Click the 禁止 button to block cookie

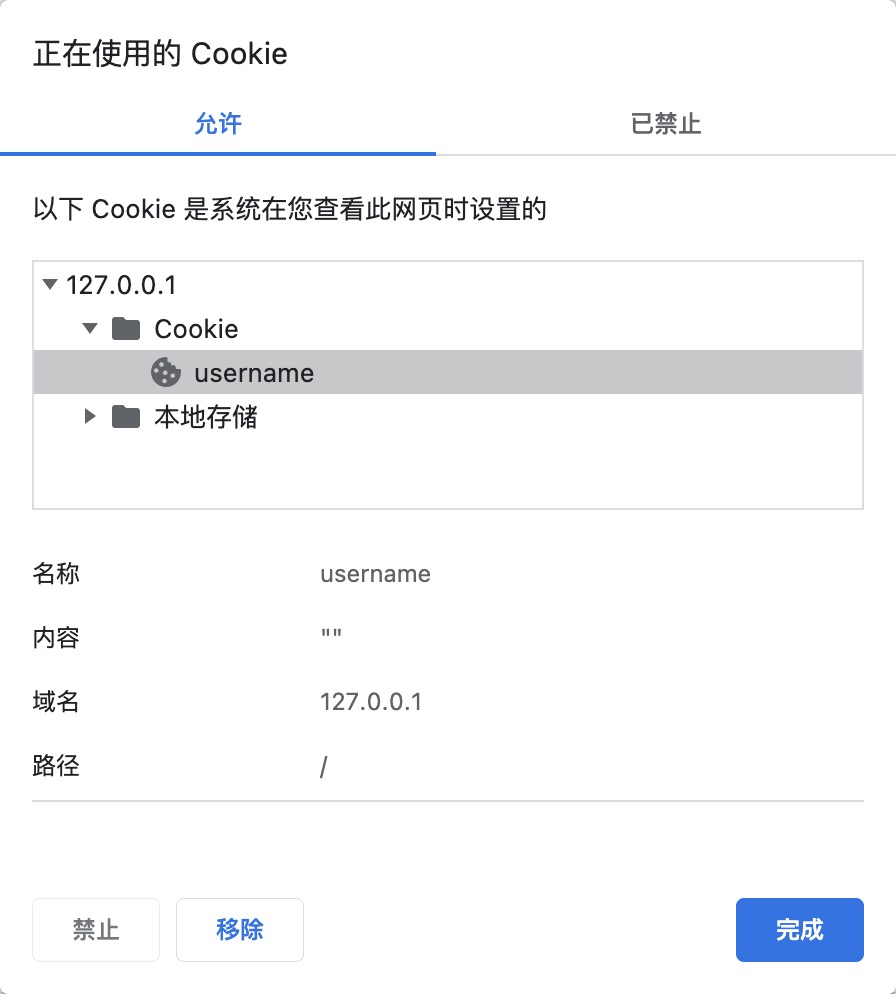pos(96,930)
